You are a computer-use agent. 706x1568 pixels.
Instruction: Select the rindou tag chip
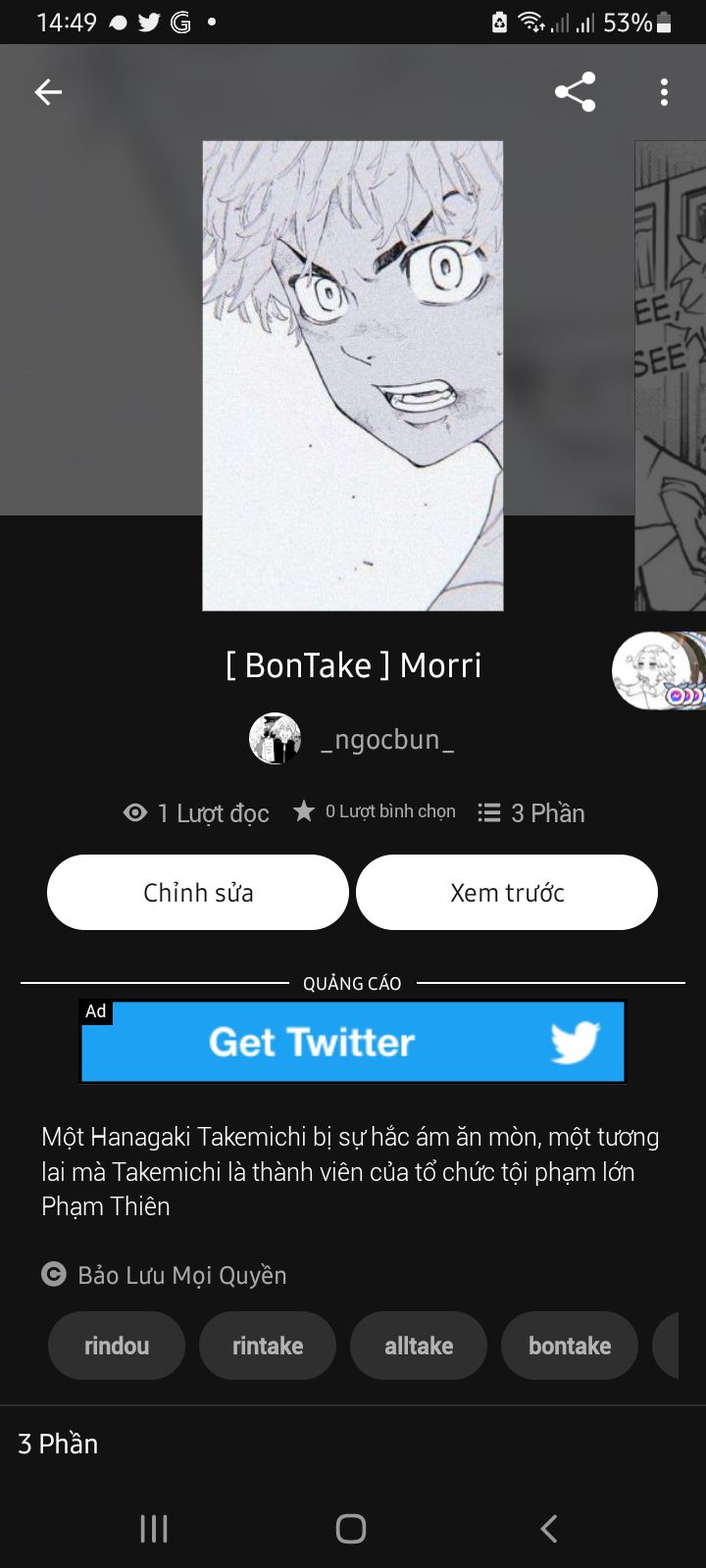tap(117, 1346)
